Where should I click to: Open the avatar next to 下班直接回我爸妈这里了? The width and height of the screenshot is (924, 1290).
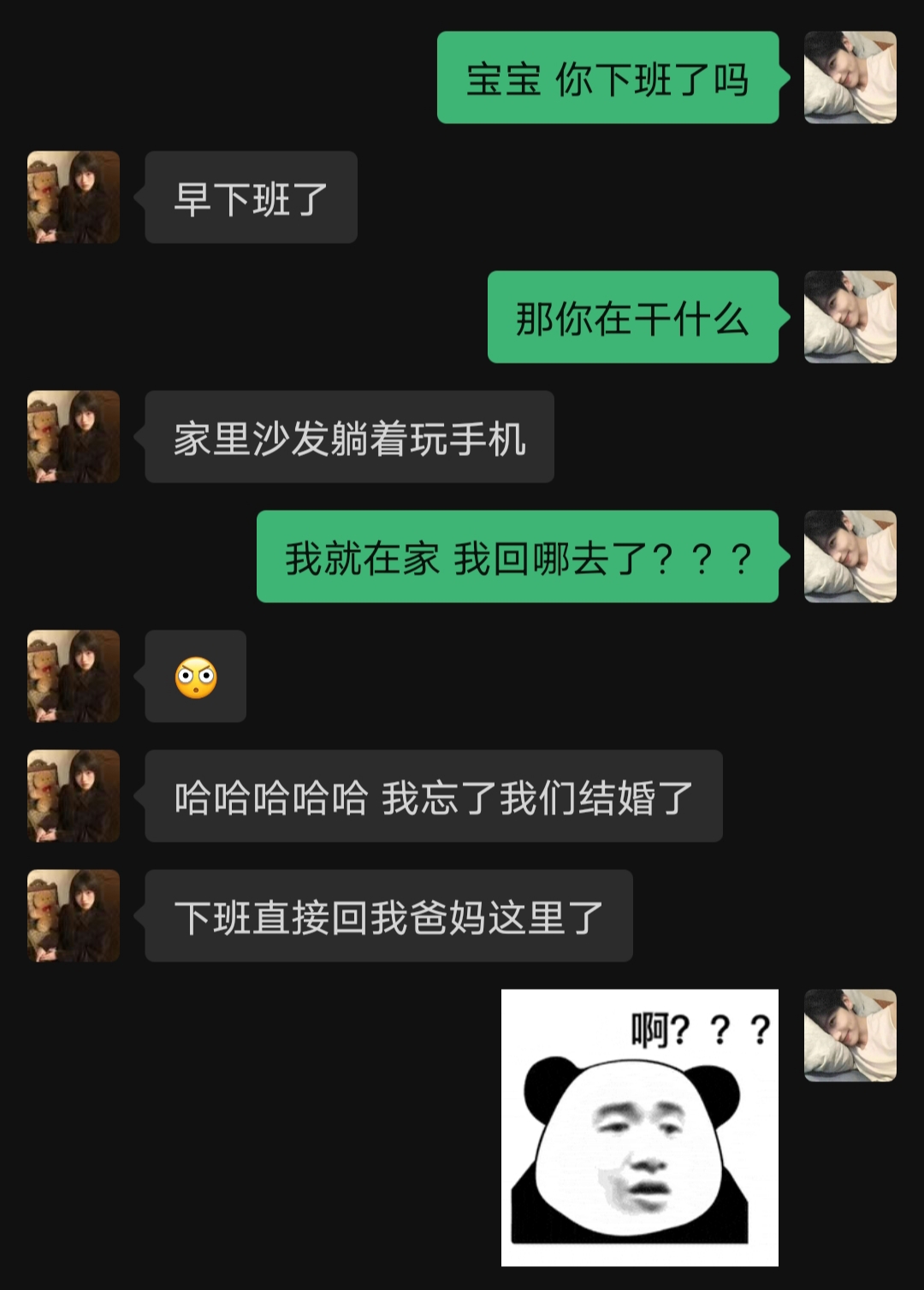tap(74, 916)
